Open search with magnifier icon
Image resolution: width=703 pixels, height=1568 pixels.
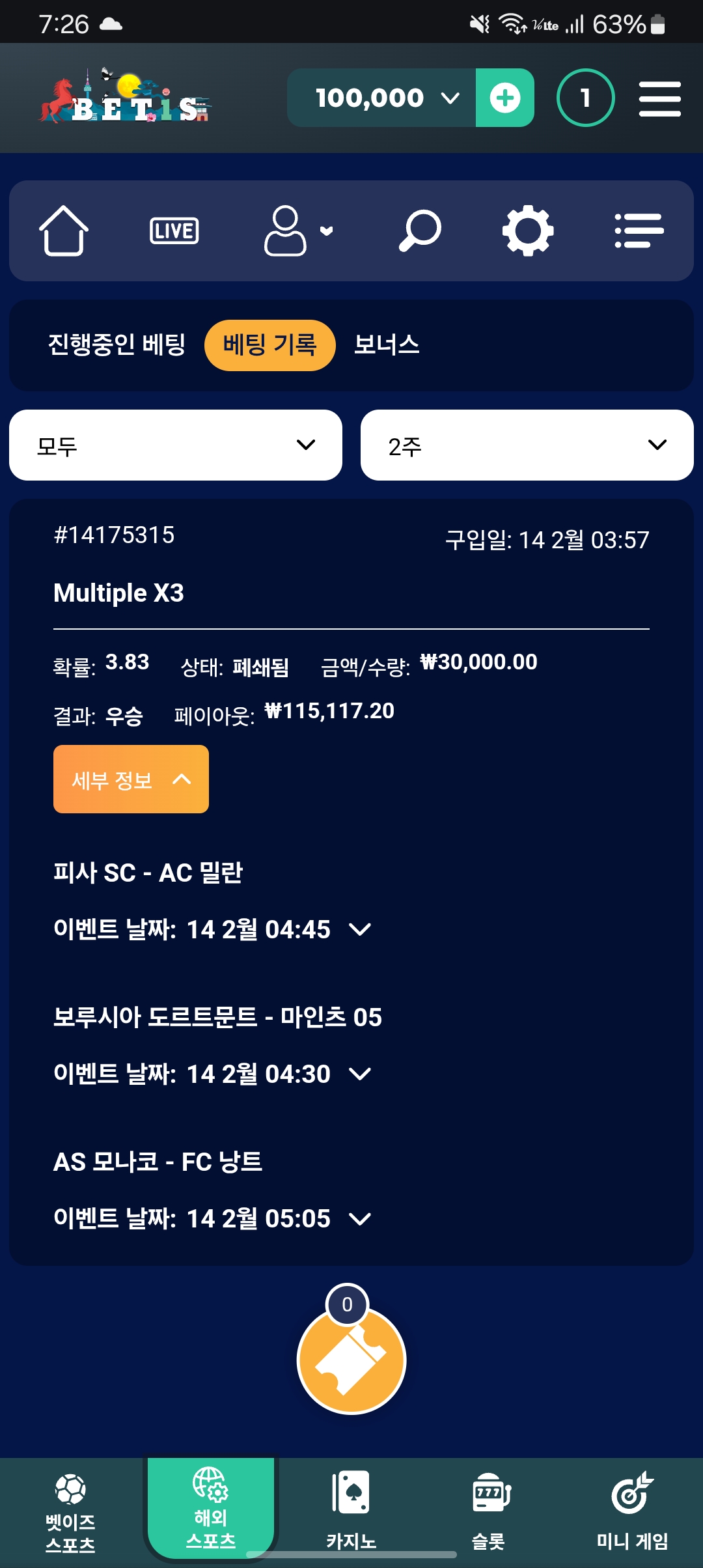tap(419, 231)
